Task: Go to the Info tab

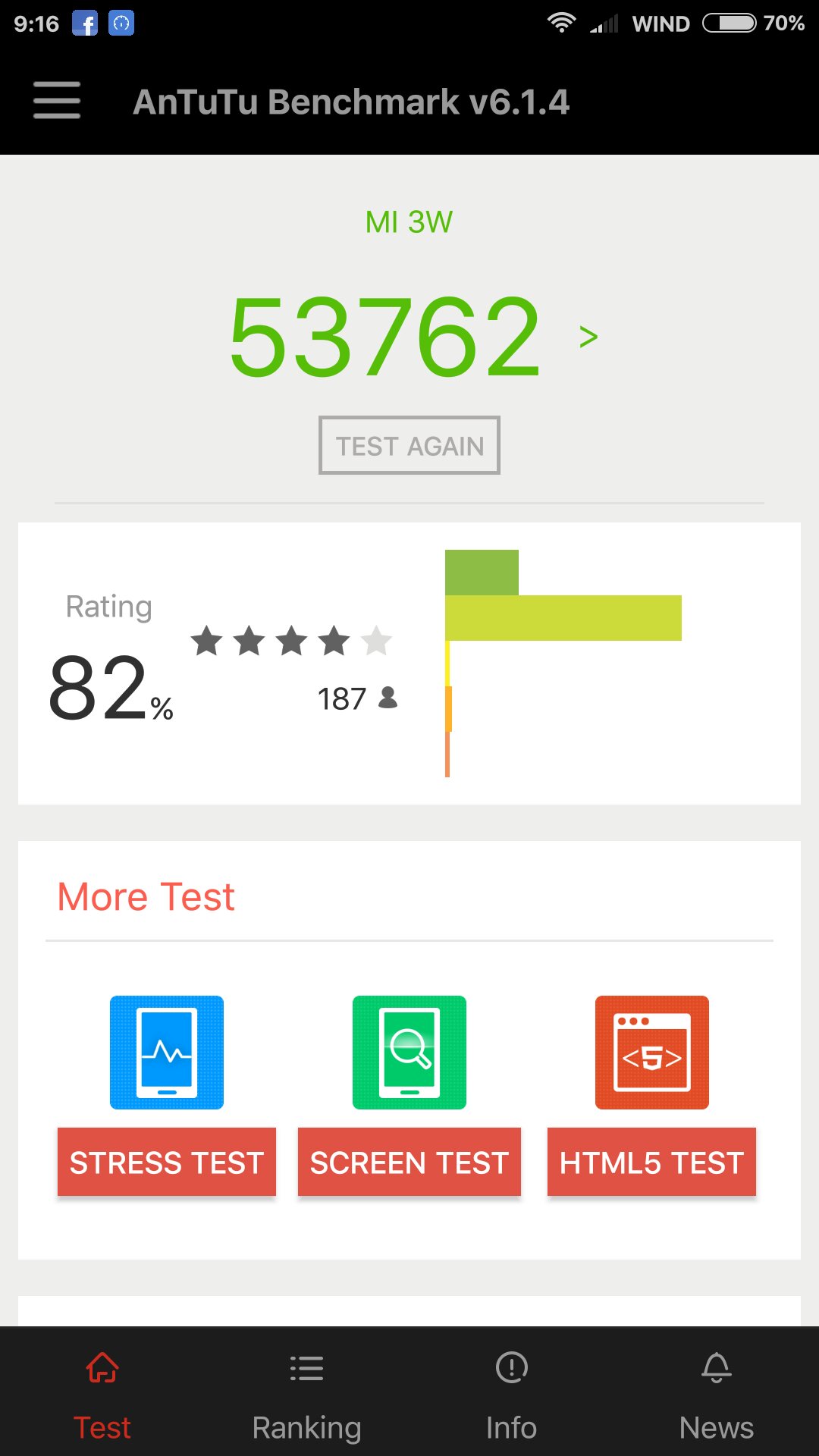Action: point(511,1395)
